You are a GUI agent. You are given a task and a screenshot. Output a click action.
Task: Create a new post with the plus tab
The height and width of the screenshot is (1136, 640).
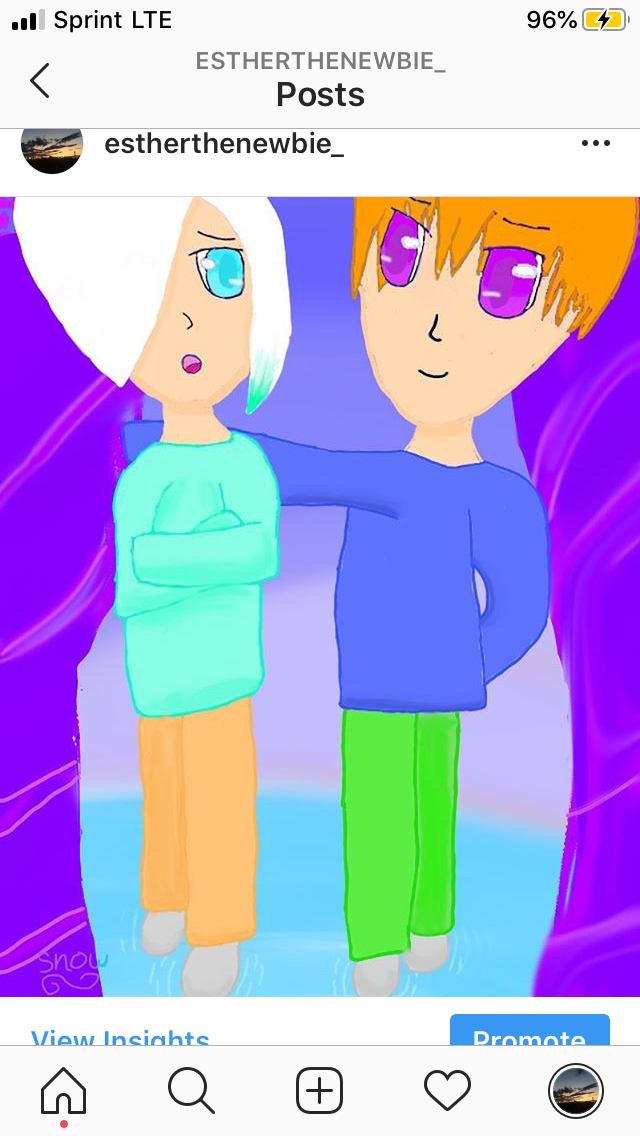320,1090
